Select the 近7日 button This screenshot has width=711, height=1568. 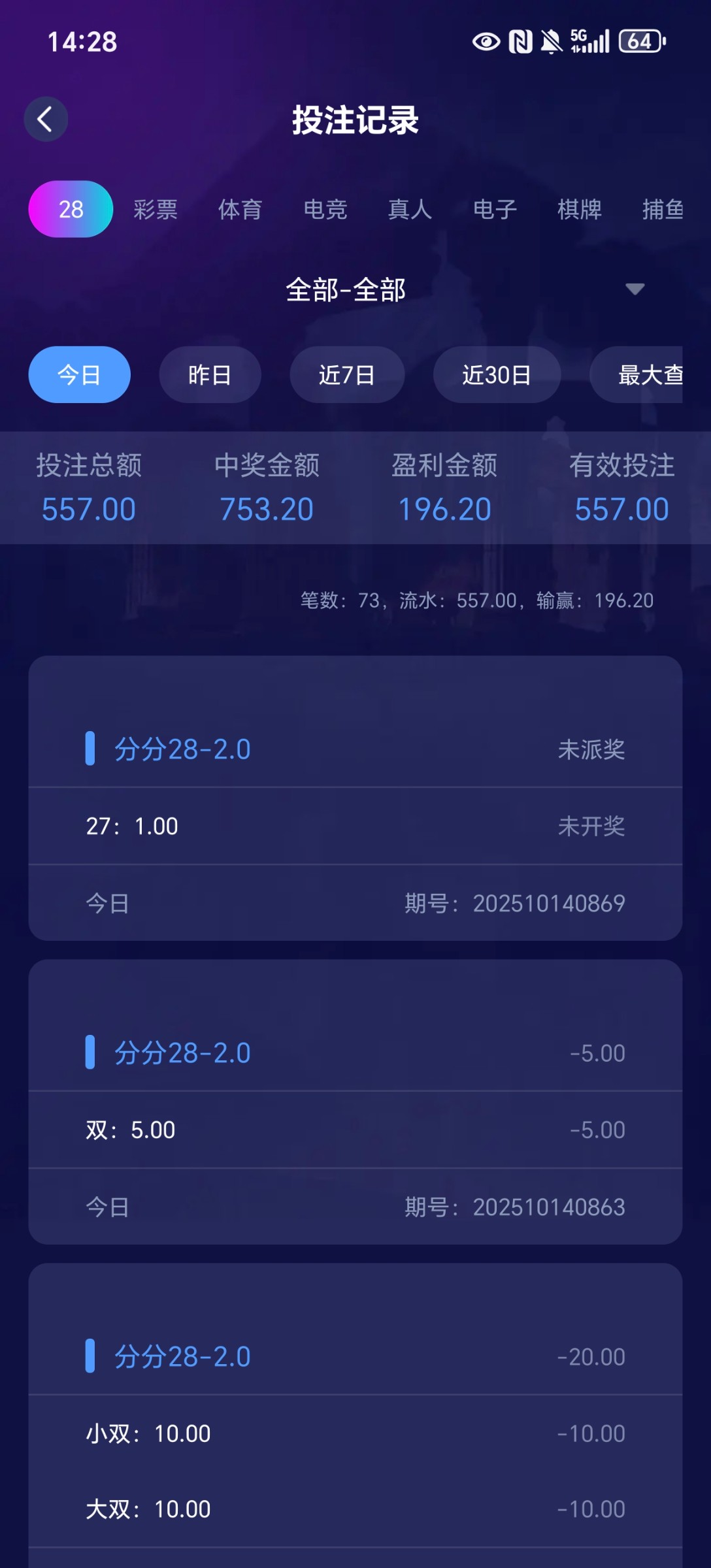tap(346, 374)
